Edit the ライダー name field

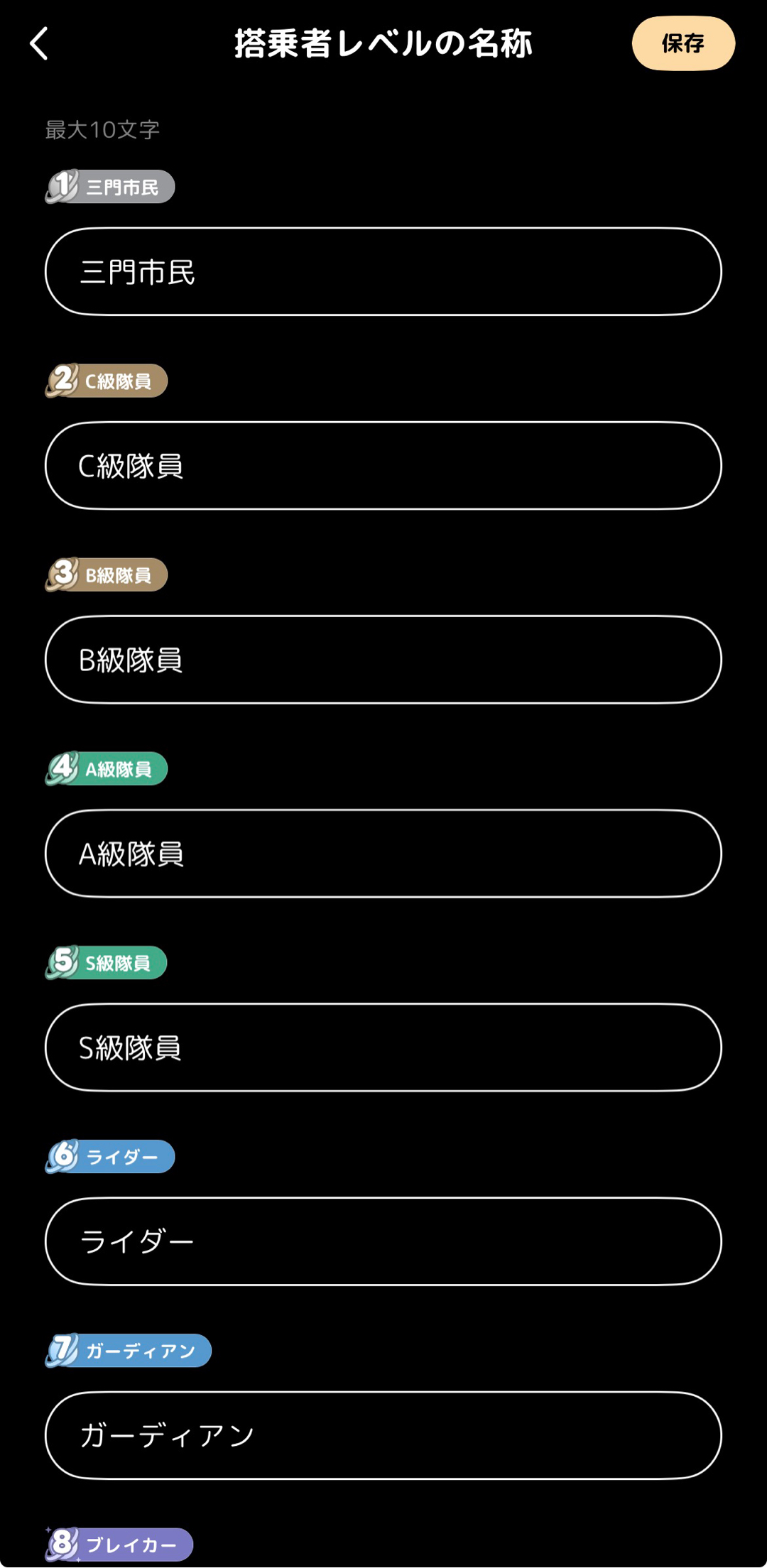[x=383, y=1241]
